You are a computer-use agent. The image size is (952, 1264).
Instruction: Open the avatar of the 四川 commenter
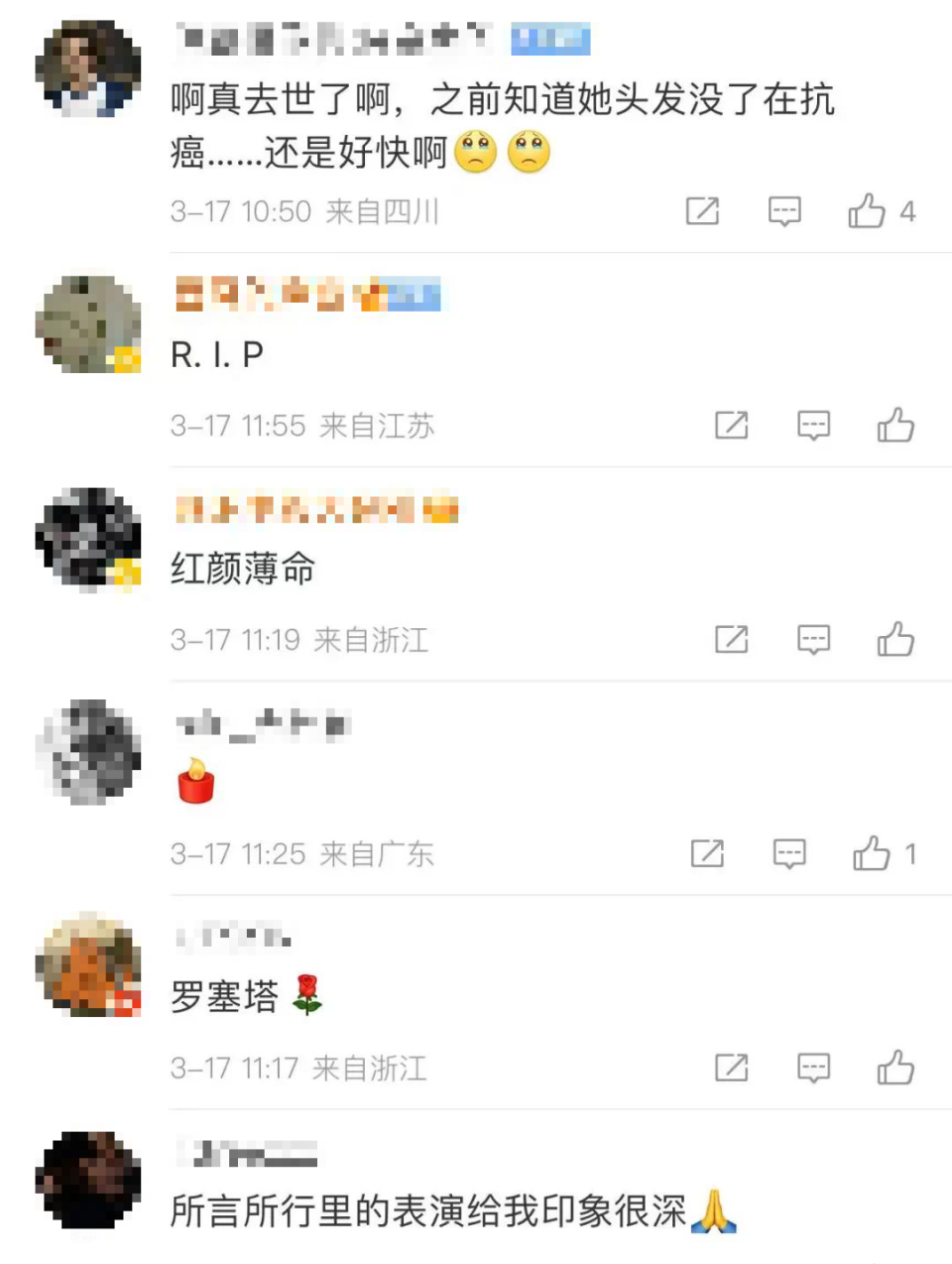(x=88, y=68)
